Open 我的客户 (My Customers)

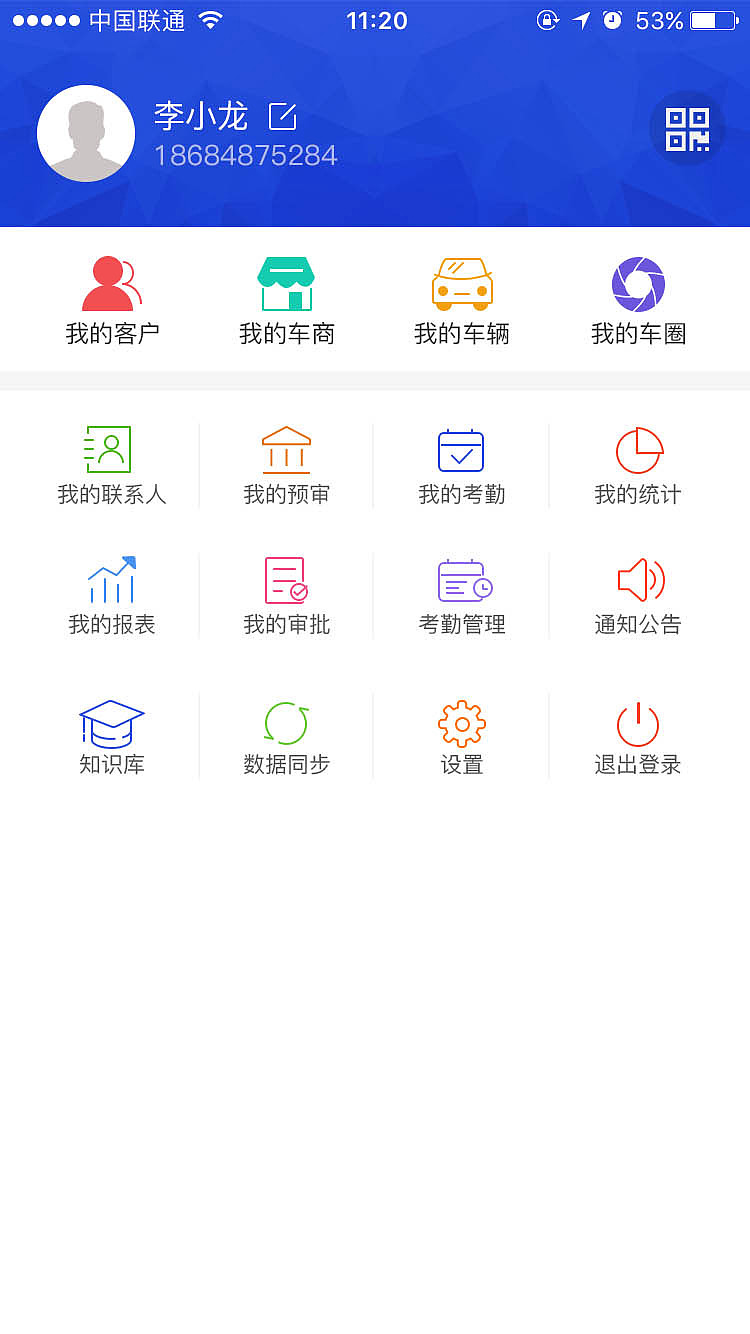(x=112, y=297)
